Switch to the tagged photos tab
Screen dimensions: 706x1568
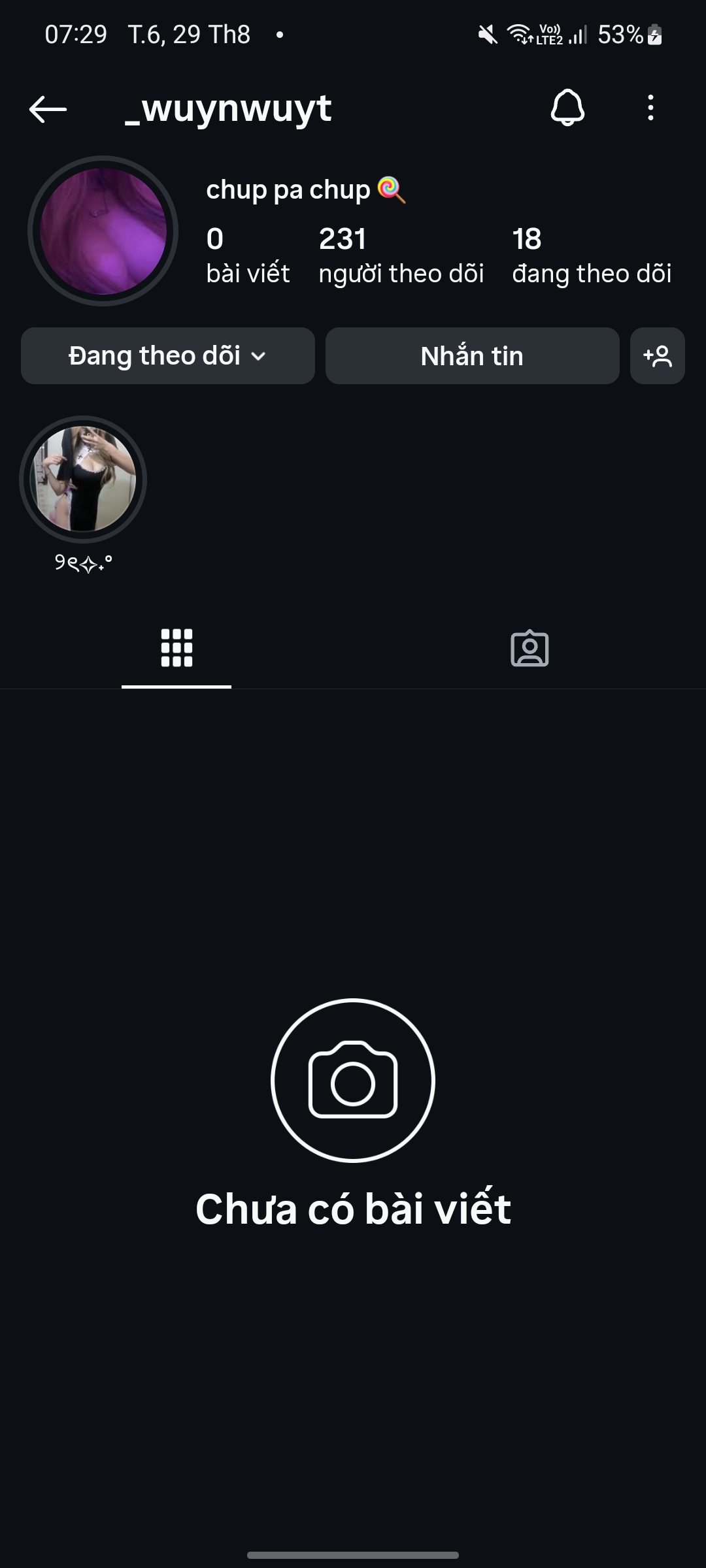coord(529,648)
